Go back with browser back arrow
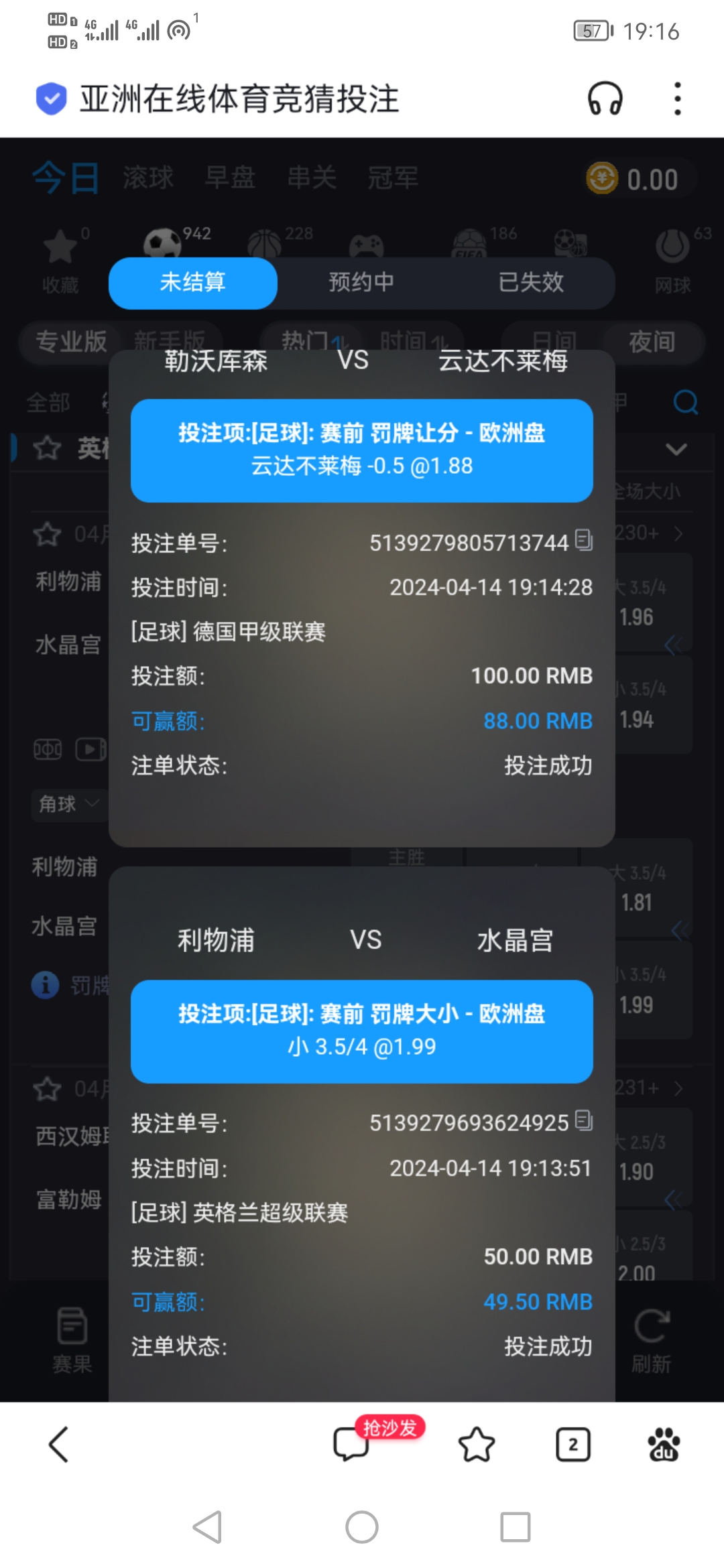The width and height of the screenshot is (724, 1568). tap(59, 1444)
